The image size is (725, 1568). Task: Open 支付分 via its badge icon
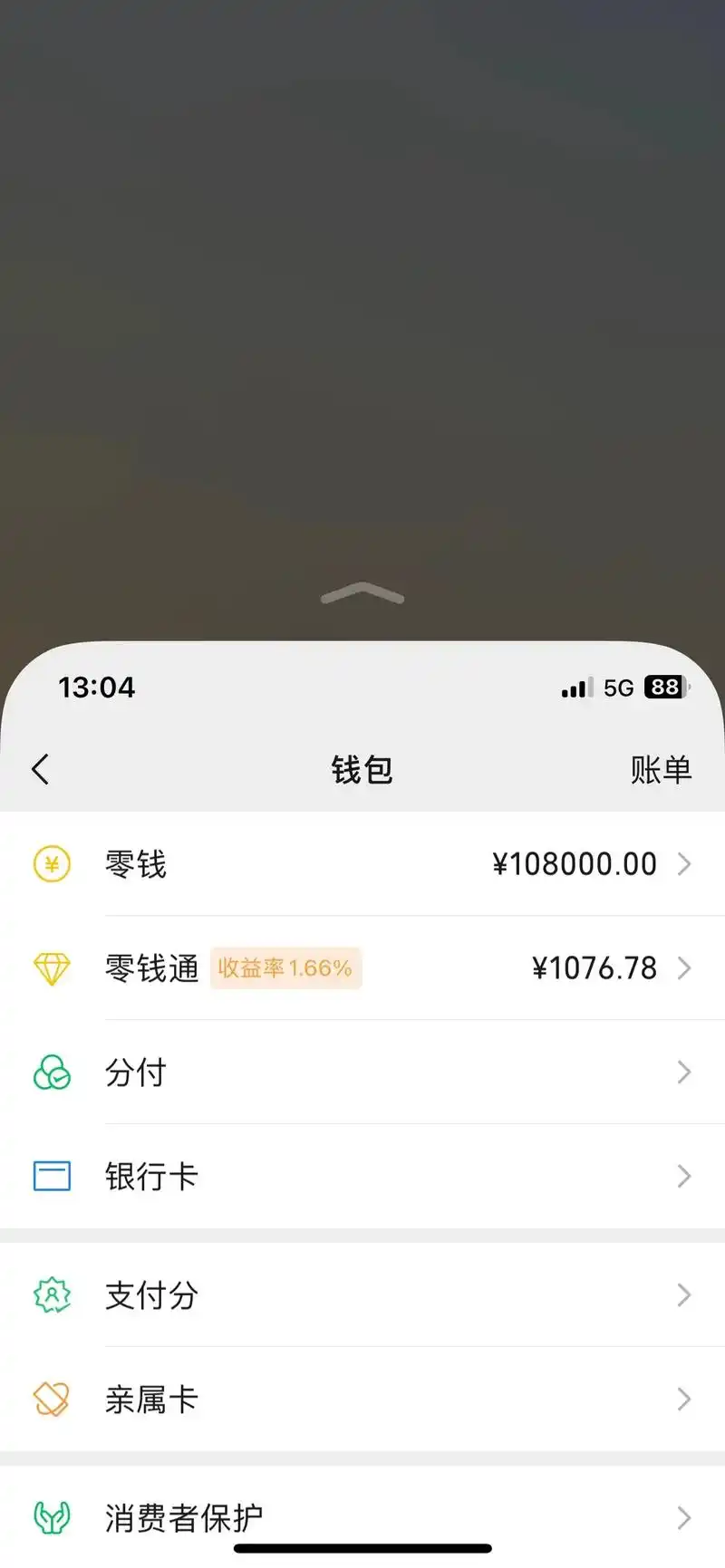(x=52, y=1295)
